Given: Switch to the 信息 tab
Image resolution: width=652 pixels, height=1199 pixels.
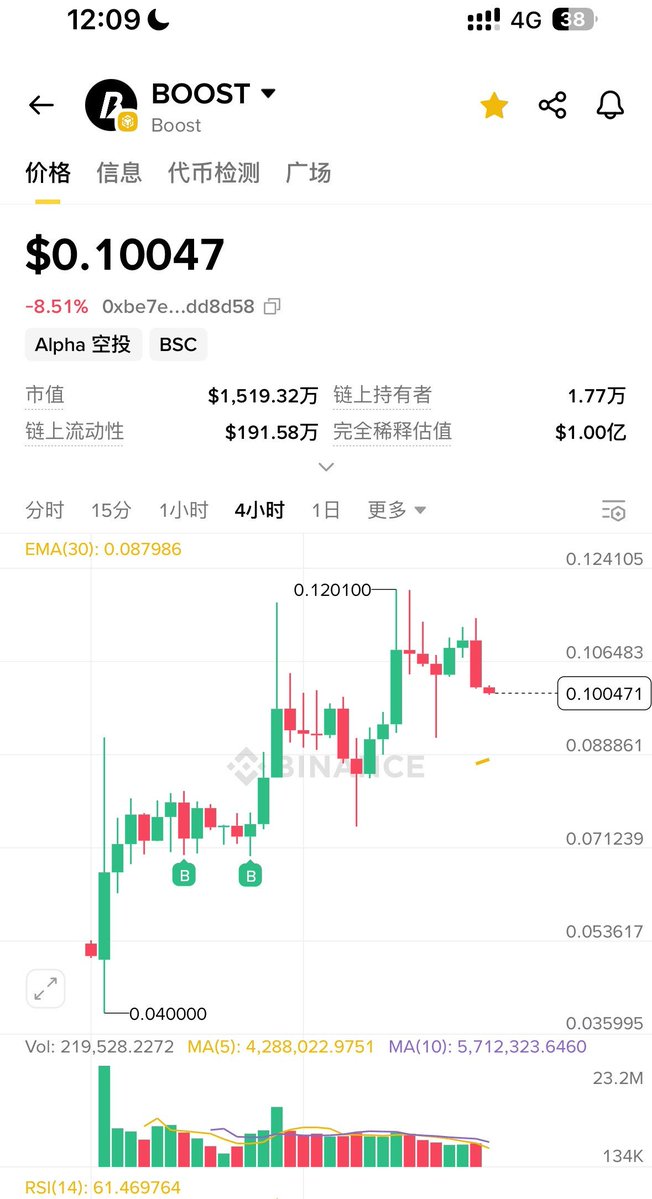Looking at the screenshot, I should (x=119, y=173).
